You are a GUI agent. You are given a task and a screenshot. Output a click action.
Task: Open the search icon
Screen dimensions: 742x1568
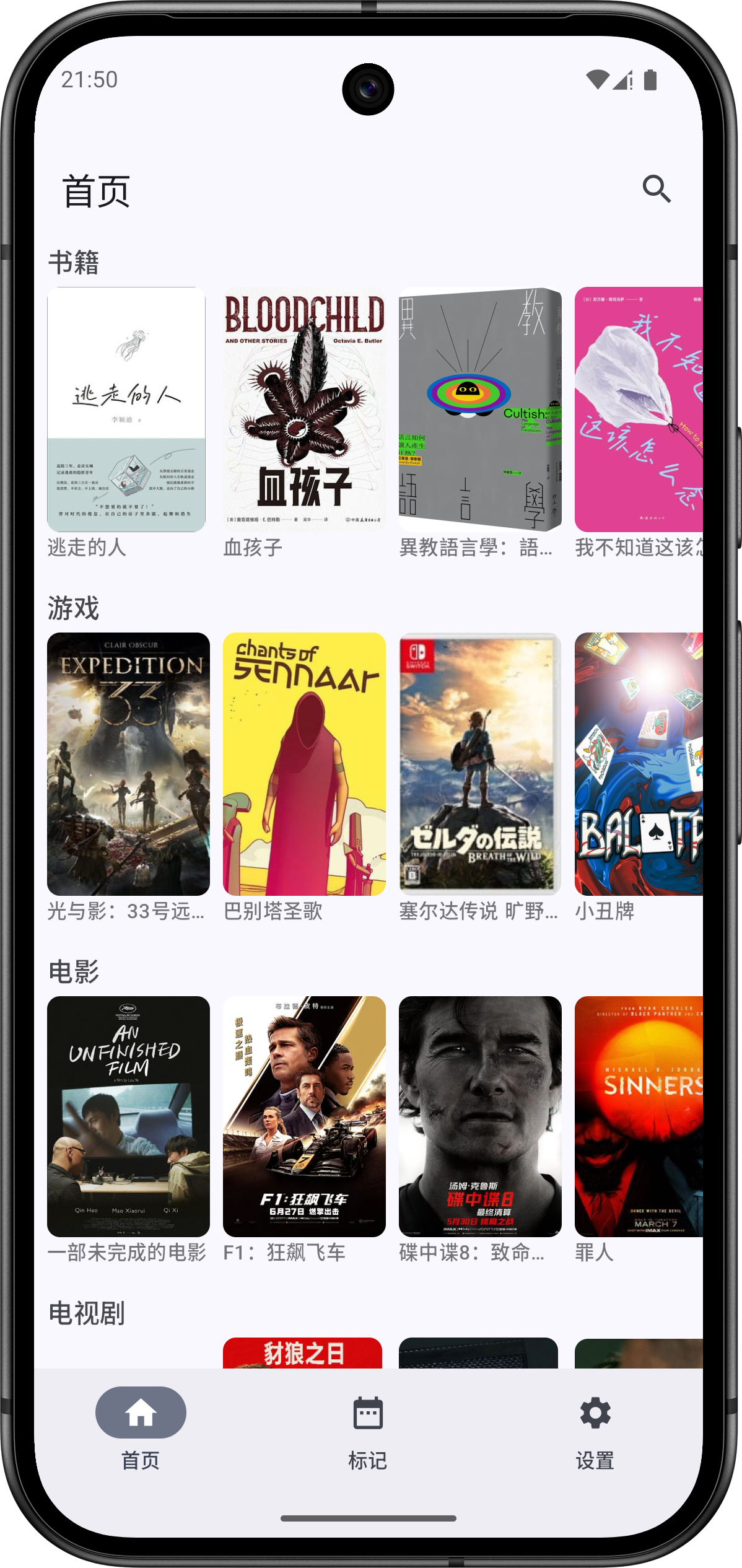tap(656, 189)
